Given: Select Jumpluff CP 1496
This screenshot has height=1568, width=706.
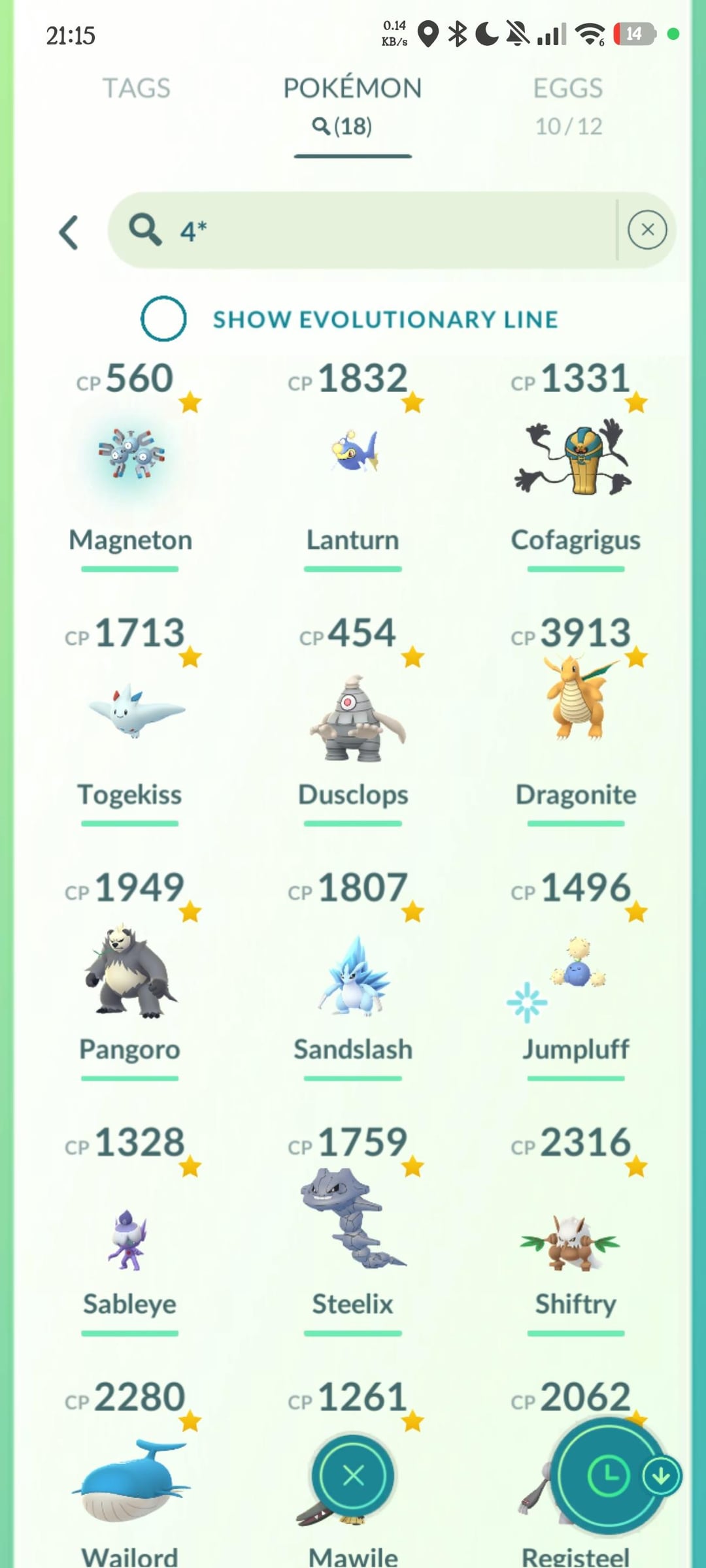Looking at the screenshot, I should pyautogui.click(x=575, y=967).
